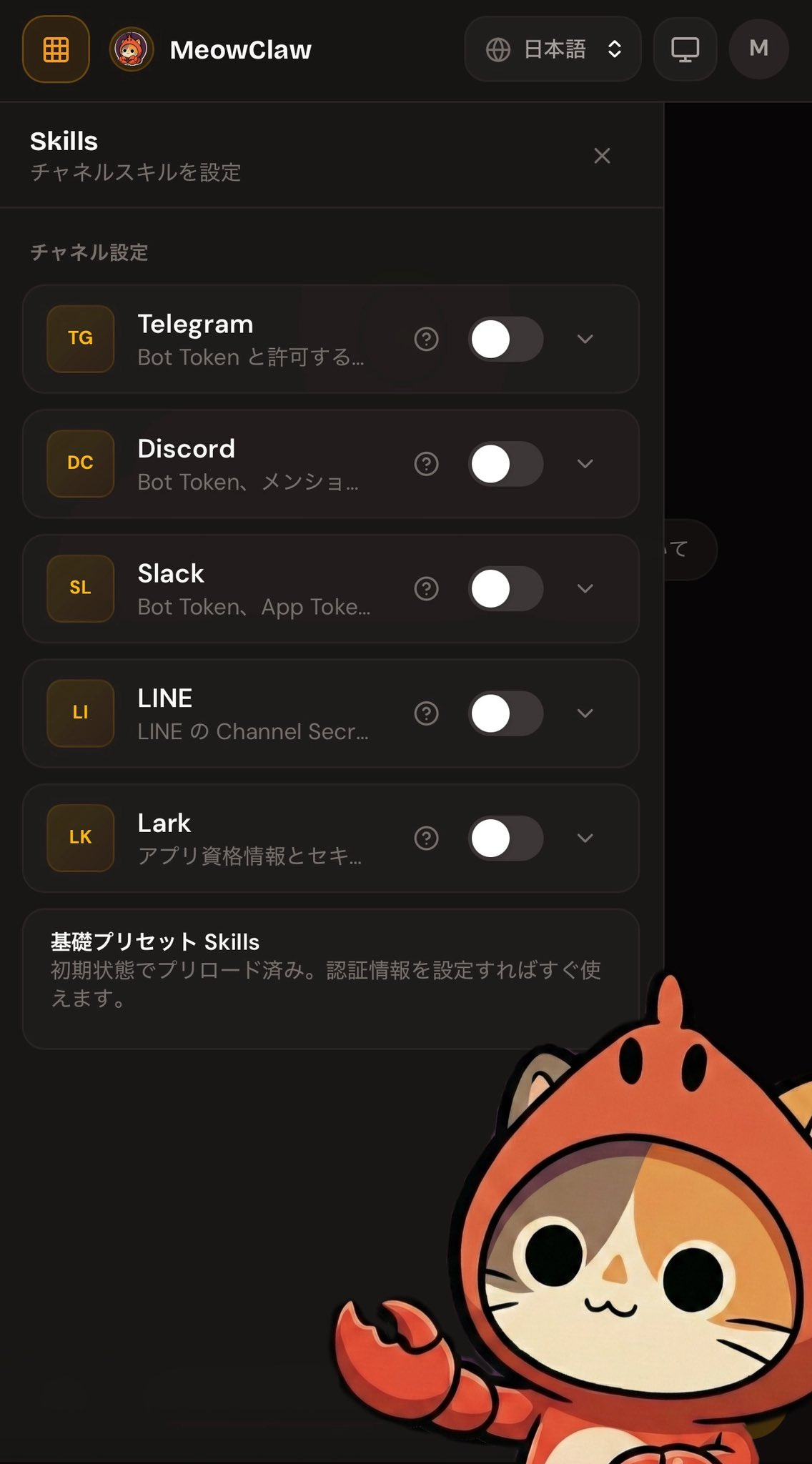This screenshot has height=1464, width=812.
Task: Expand the LINE settings
Action: click(585, 713)
